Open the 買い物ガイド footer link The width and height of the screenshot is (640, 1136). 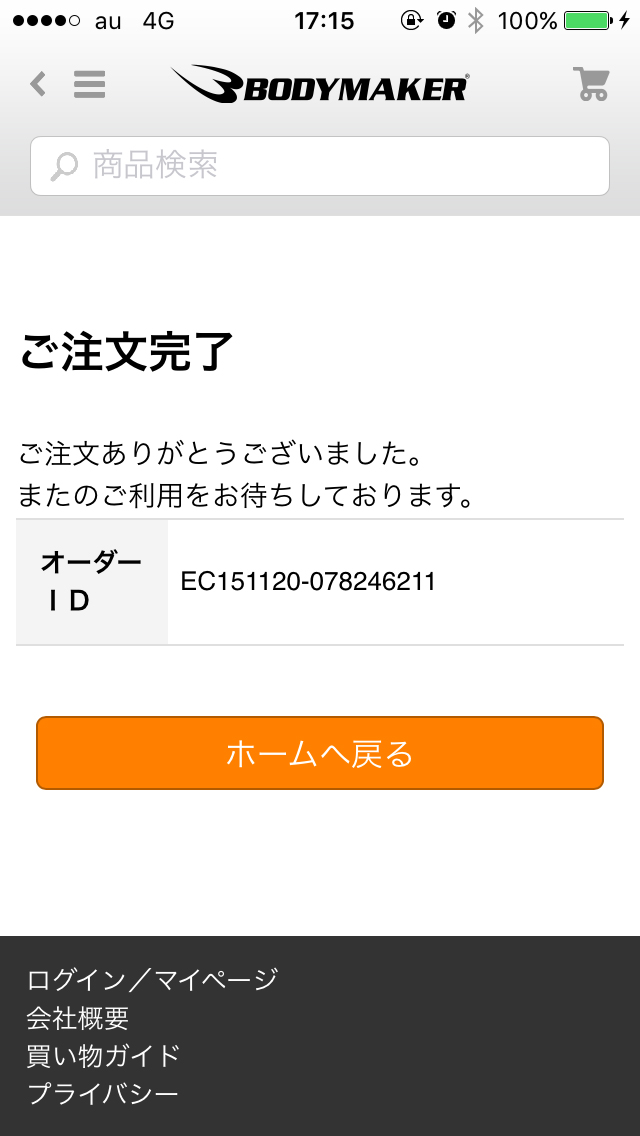coord(103,1056)
